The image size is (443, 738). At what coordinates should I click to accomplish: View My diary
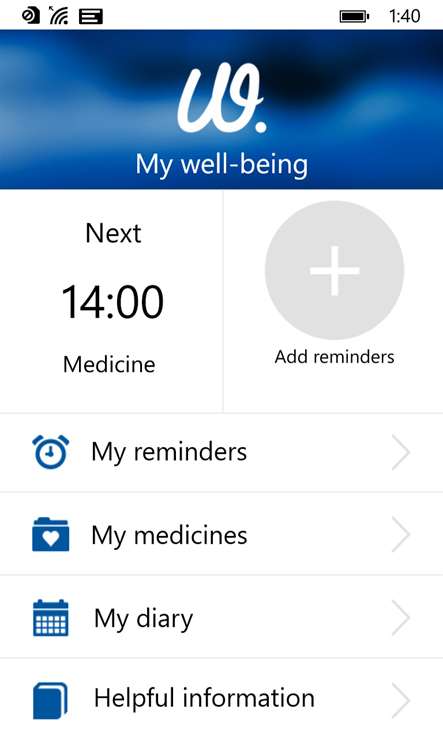[221, 617]
